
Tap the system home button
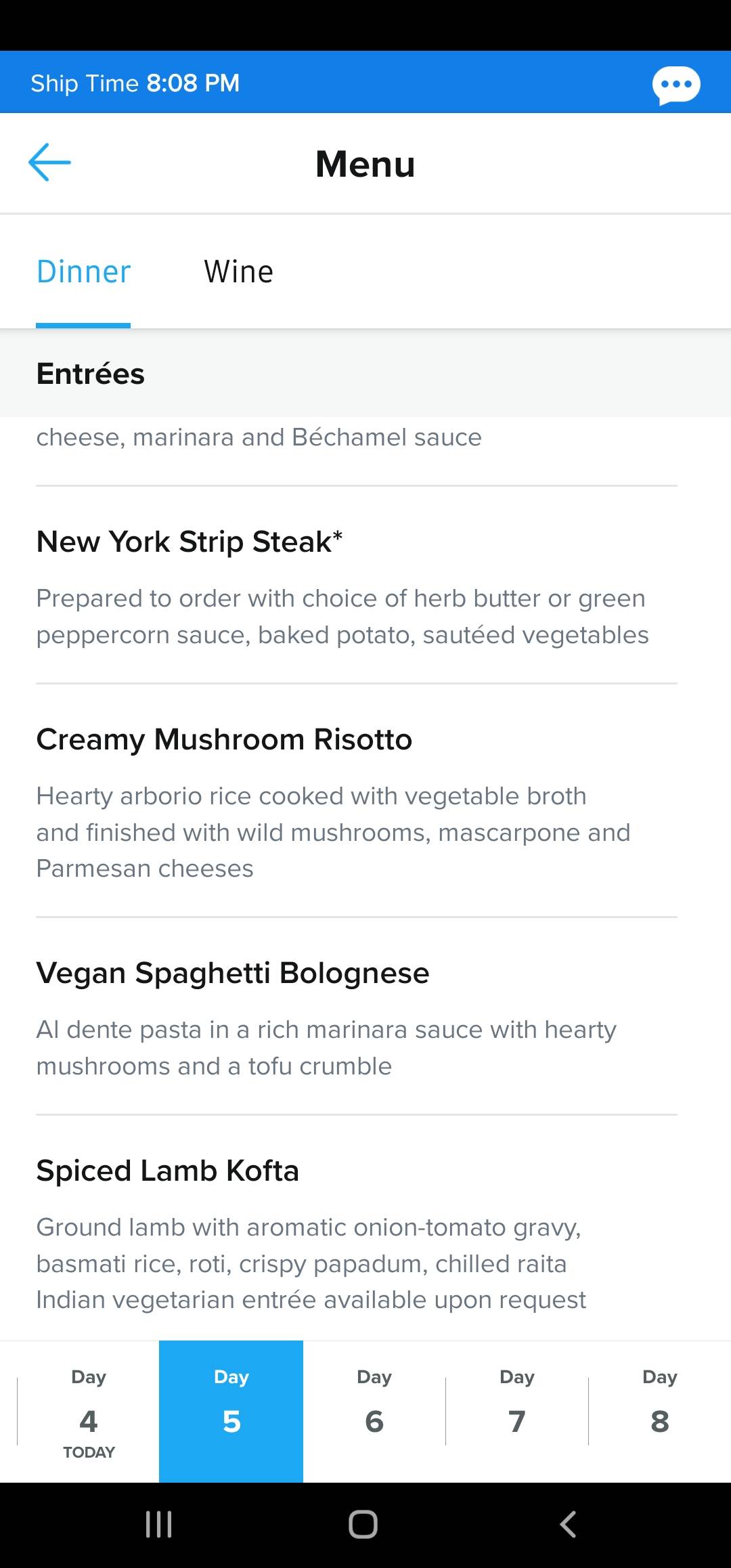coord(363,1525)
